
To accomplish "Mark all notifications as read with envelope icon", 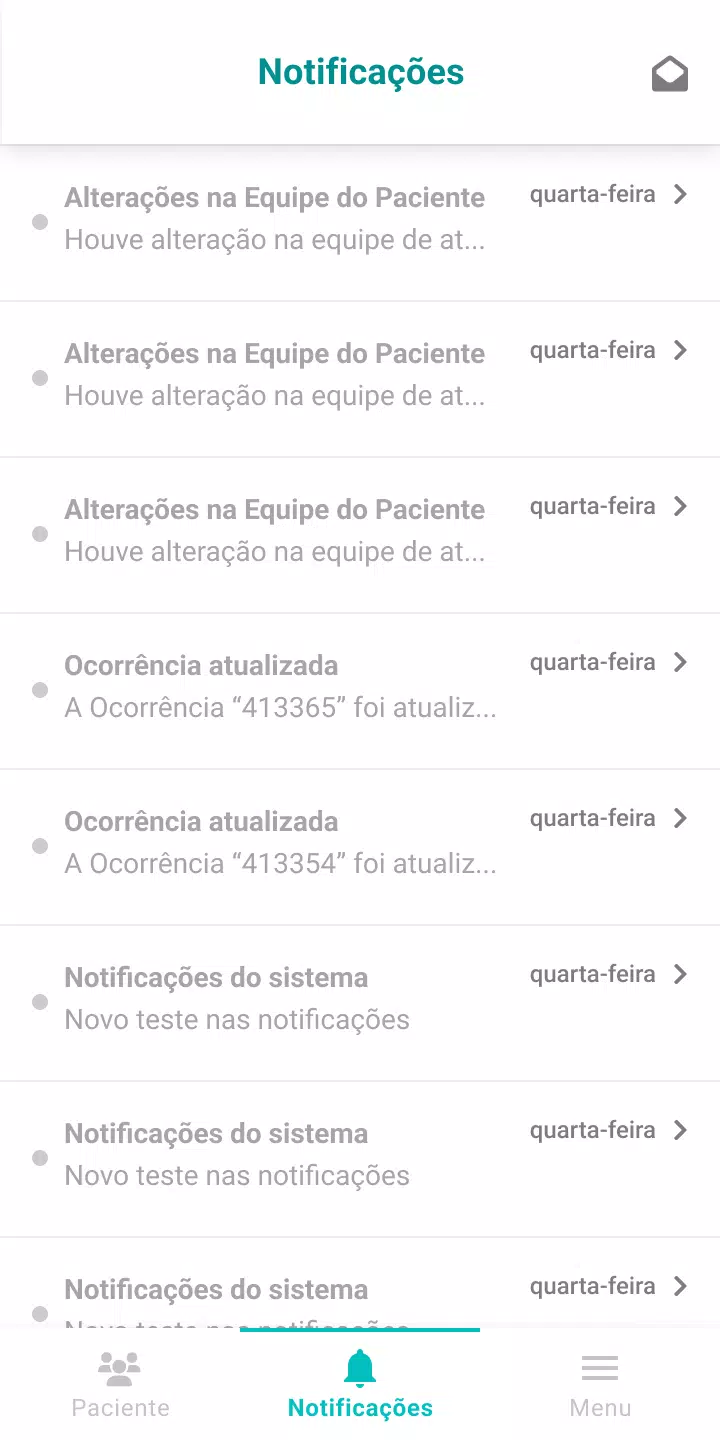I will (x=670, y=74).
